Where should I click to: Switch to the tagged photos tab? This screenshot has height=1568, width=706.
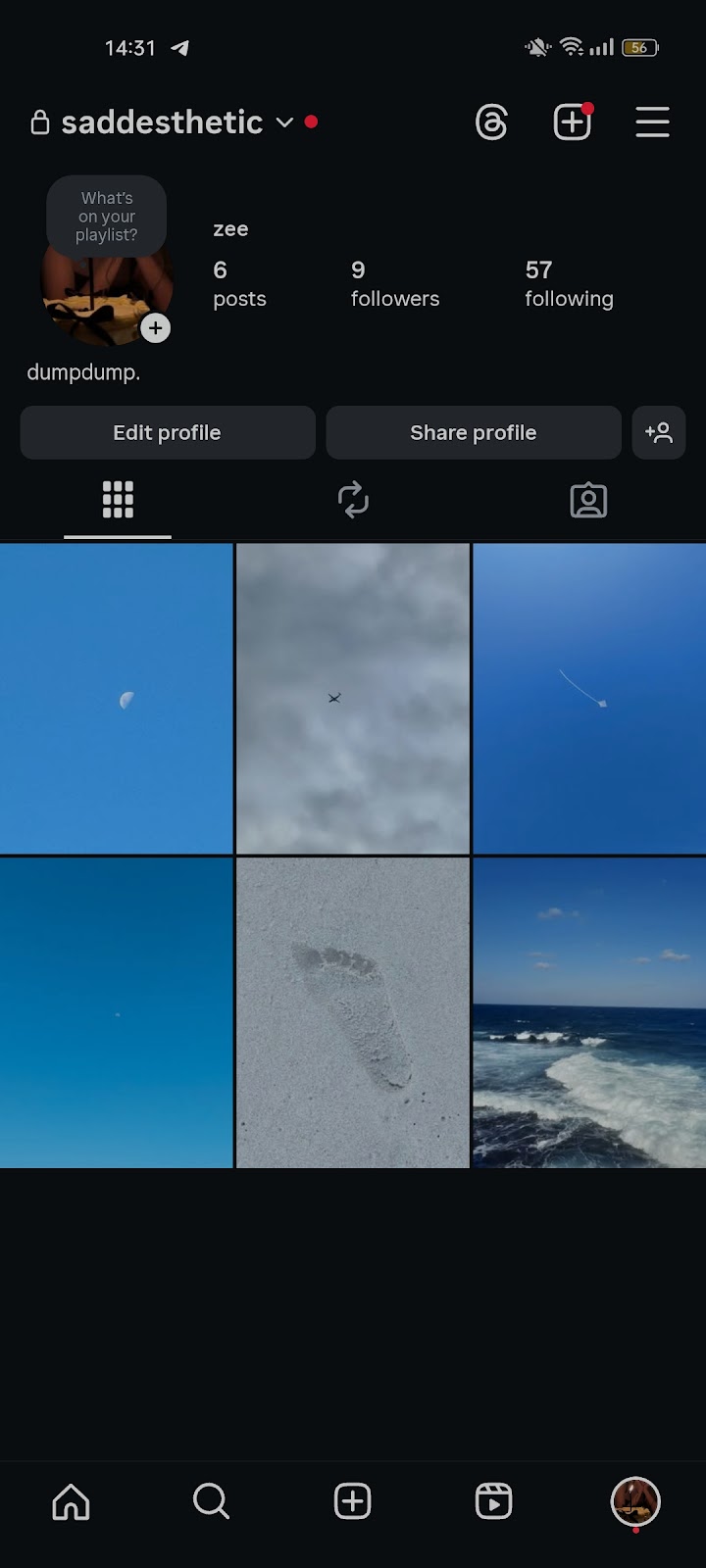[x=588, y=500]
